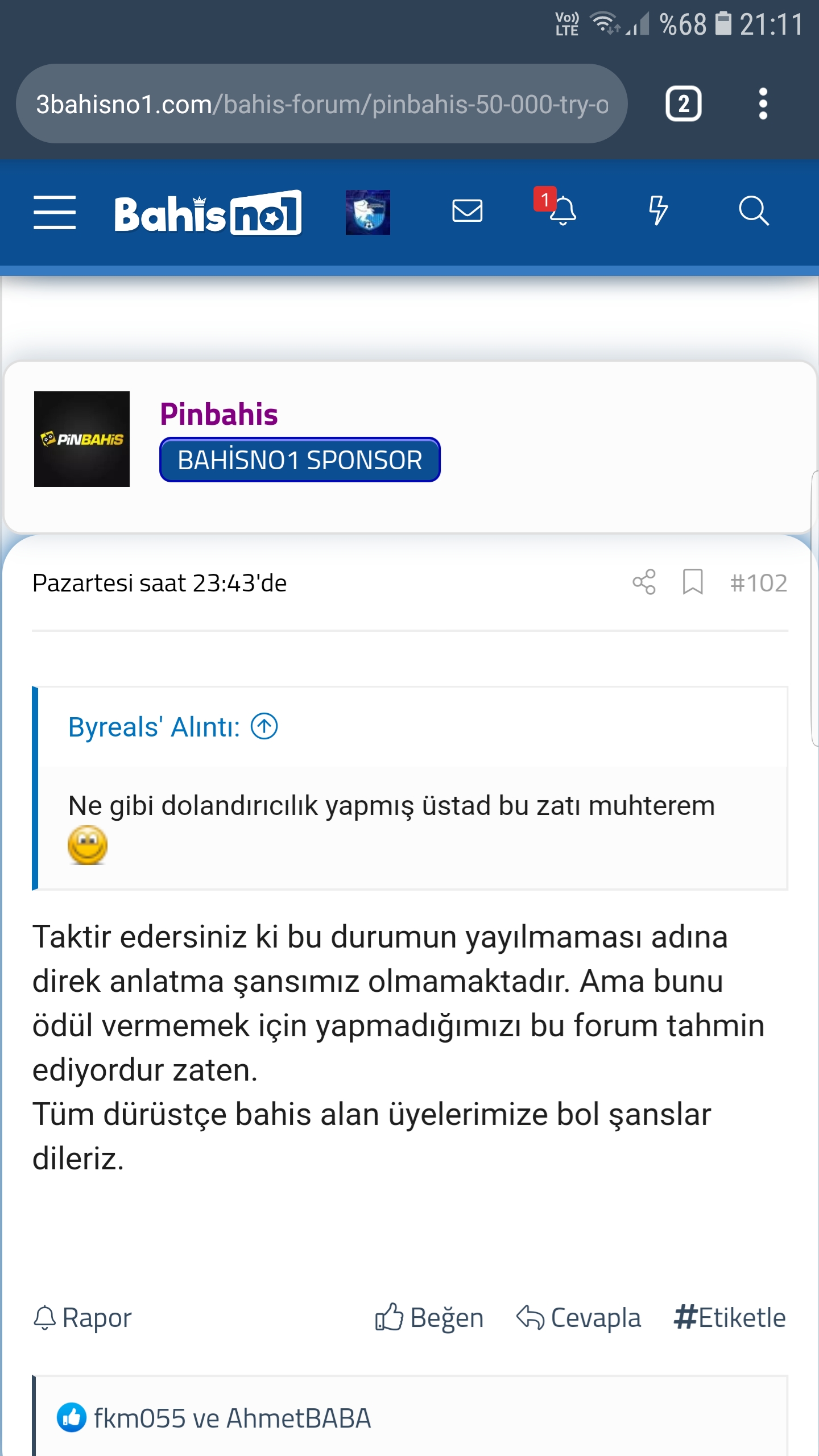Open Pinbahis user profile
This screenshot has height=1456, width=819.
coord(219,413)
